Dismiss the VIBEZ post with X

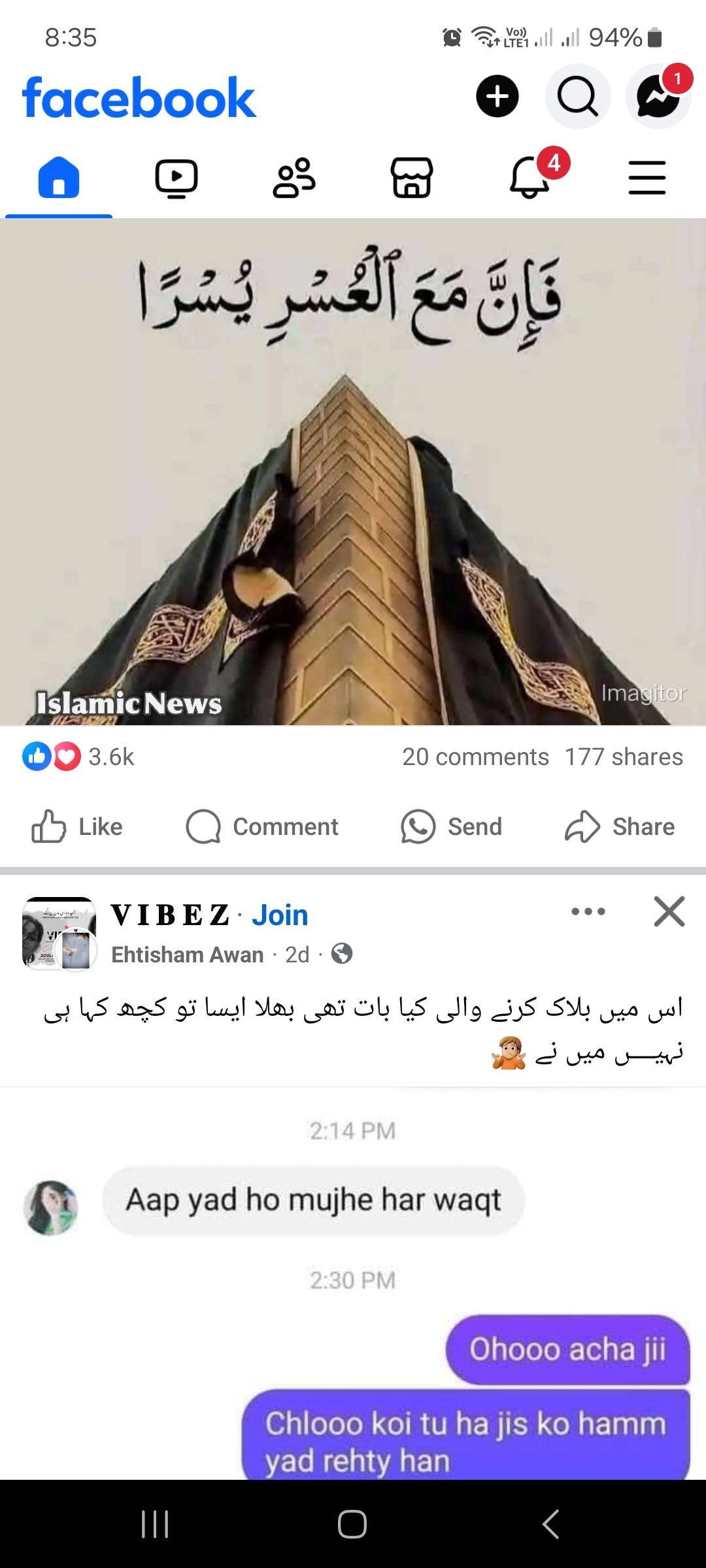click(668, 913)
